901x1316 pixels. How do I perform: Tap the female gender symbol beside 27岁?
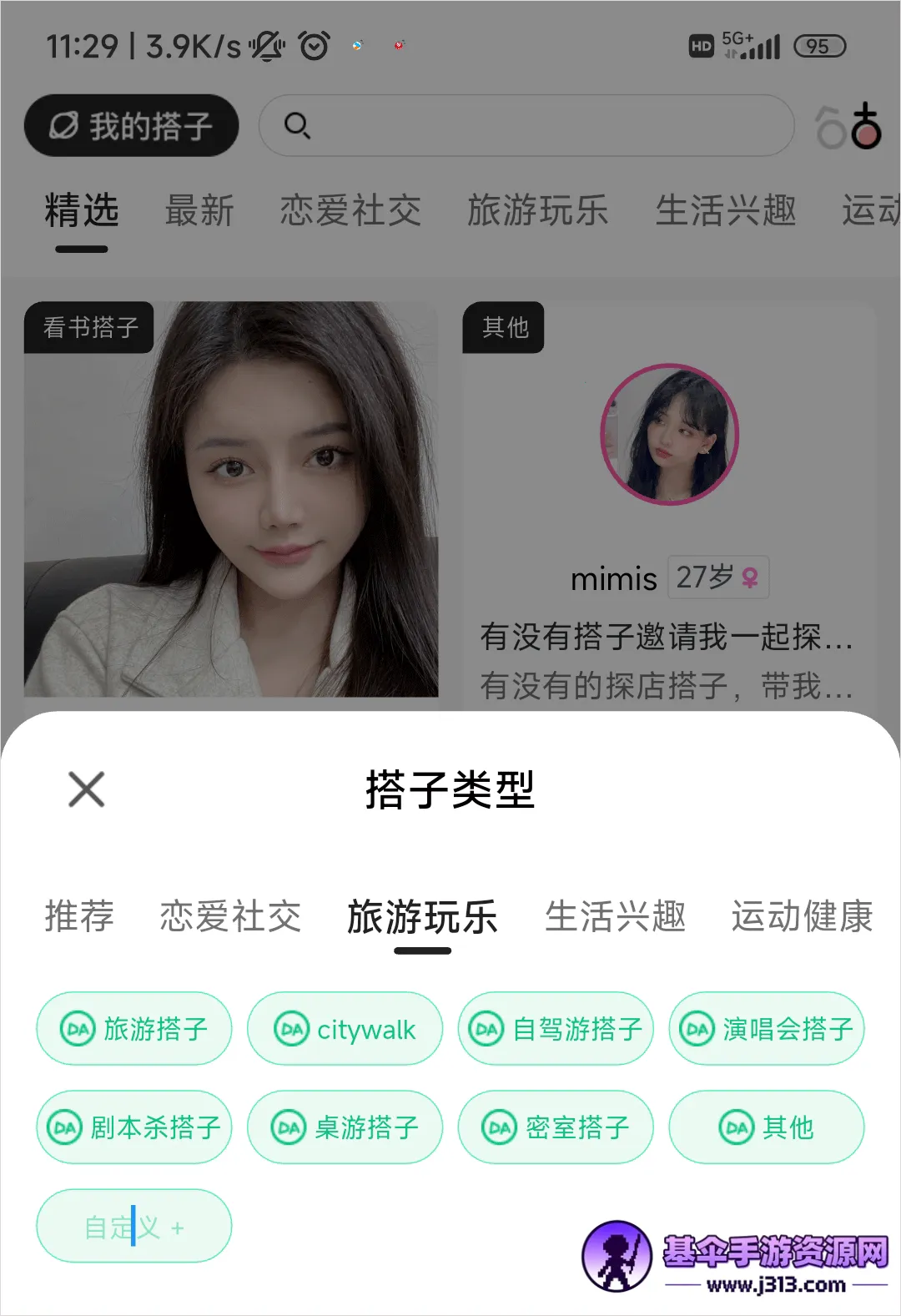750,577
